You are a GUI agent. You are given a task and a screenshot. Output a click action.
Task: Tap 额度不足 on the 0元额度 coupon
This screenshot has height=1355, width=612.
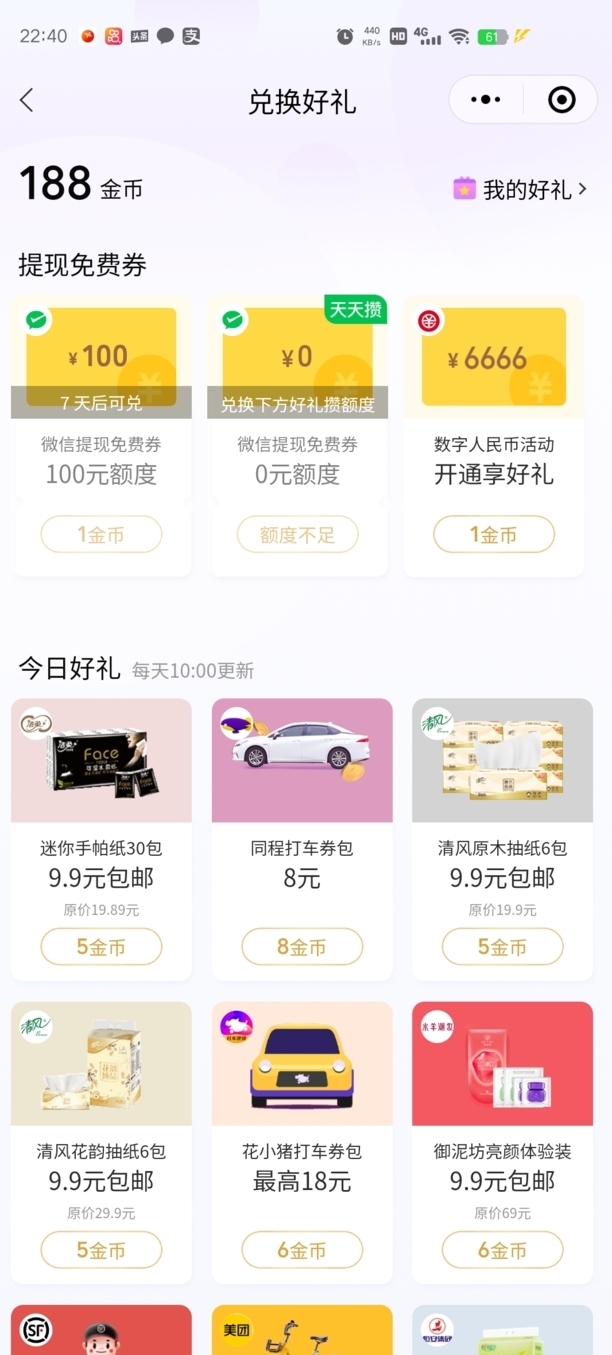(x=297, y=535)
